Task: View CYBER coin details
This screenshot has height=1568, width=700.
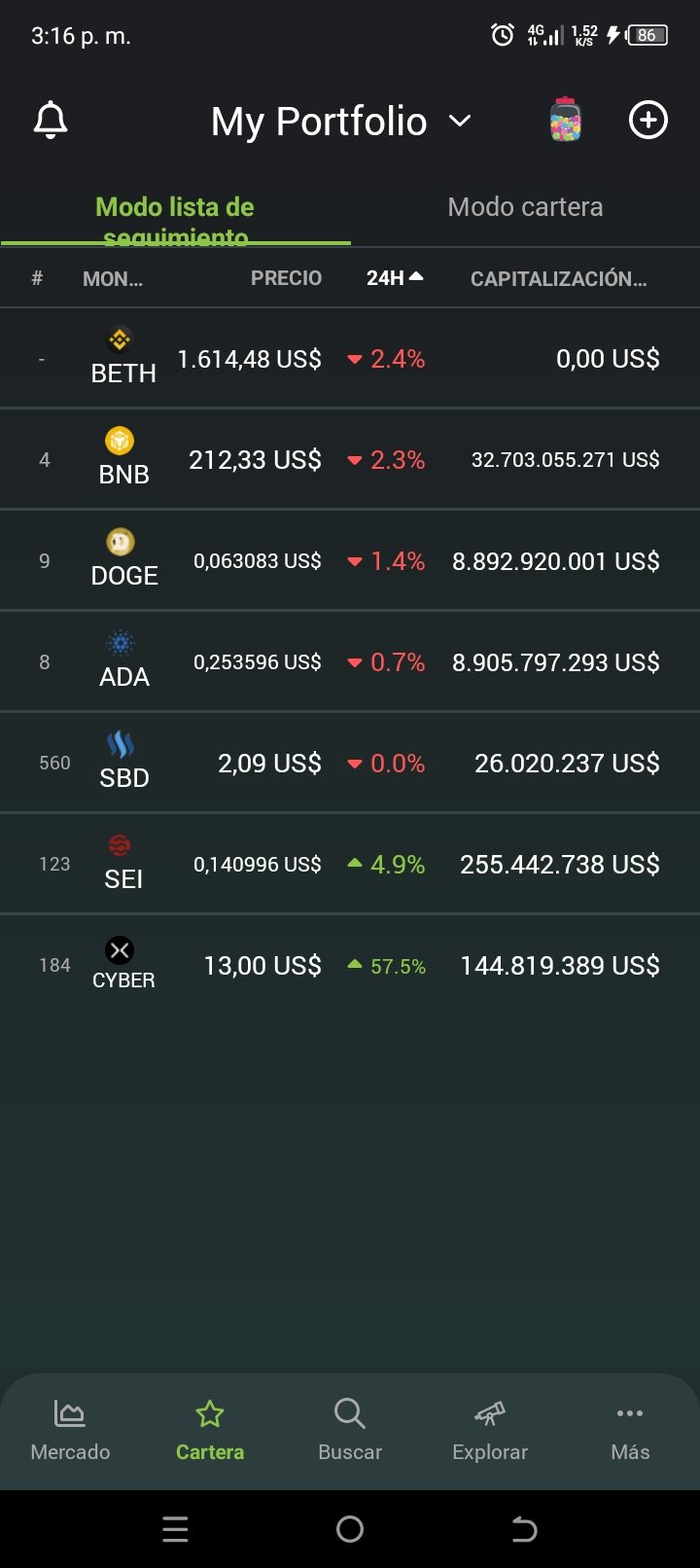Action: pyautogui.click(x=350, y=966)
